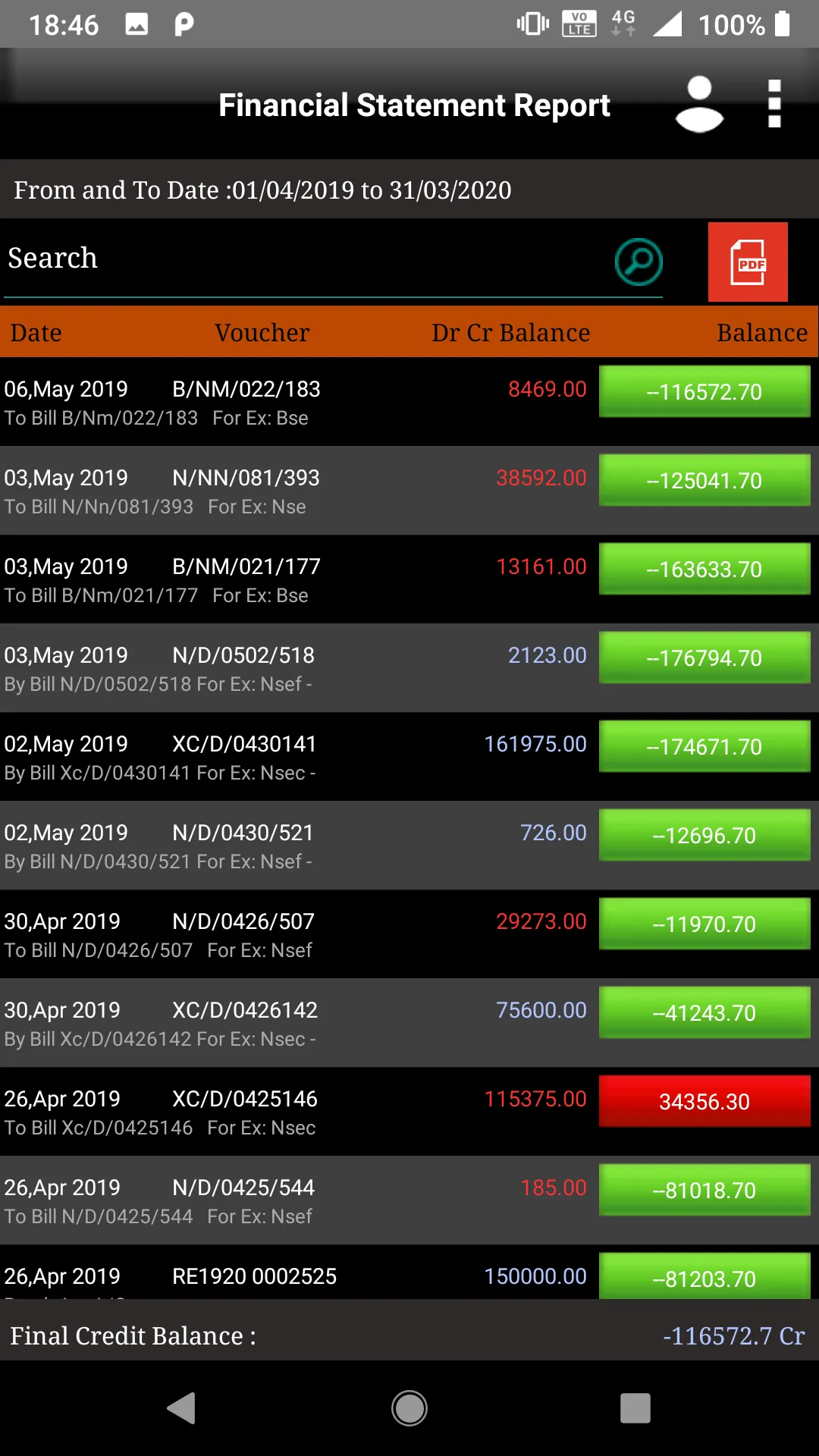Expand the Voucher column header
This screenshot has width=819, height=1456.
tap(262, 332)
